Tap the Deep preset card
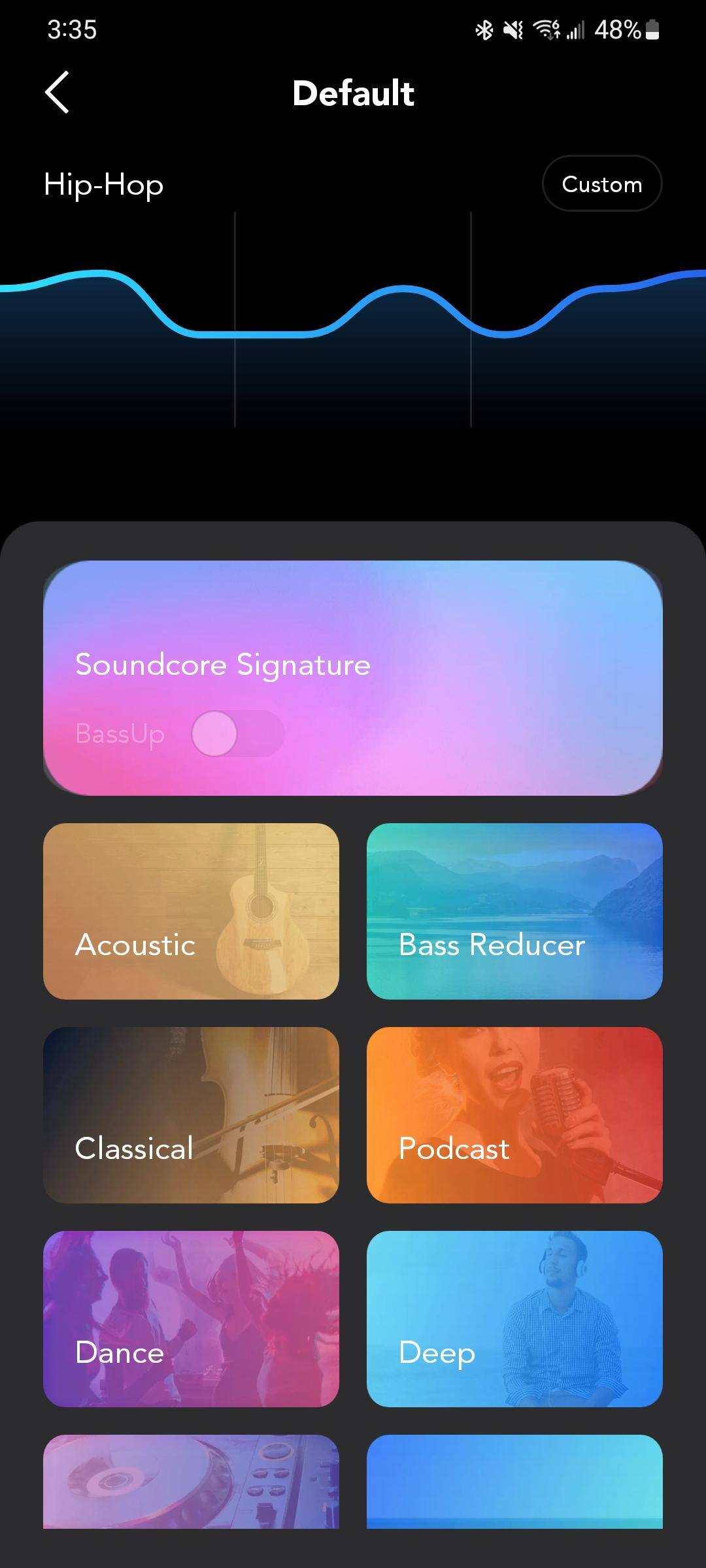706x1568 pixels. click(514, 1318)
